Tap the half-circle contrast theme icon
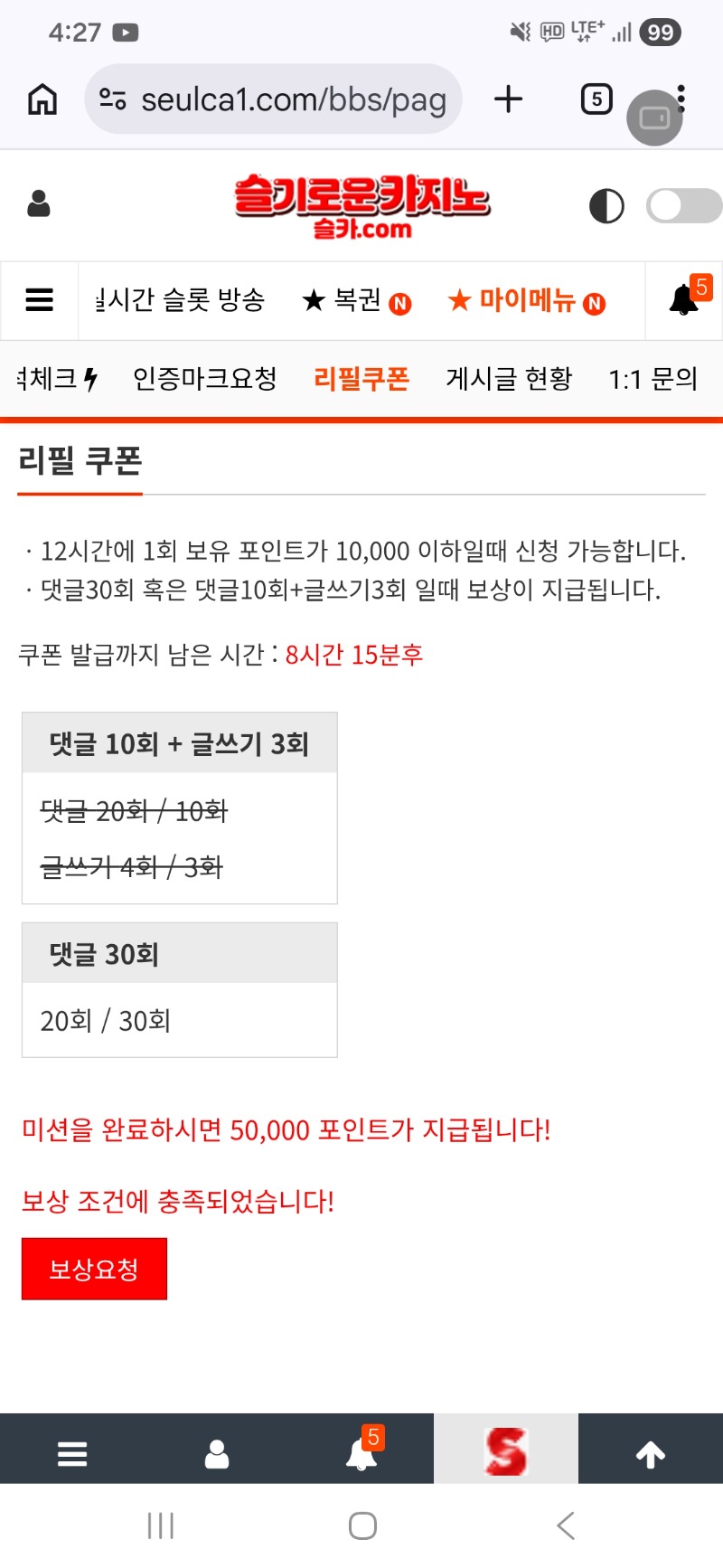The image size is (723, 1568). 606,206
